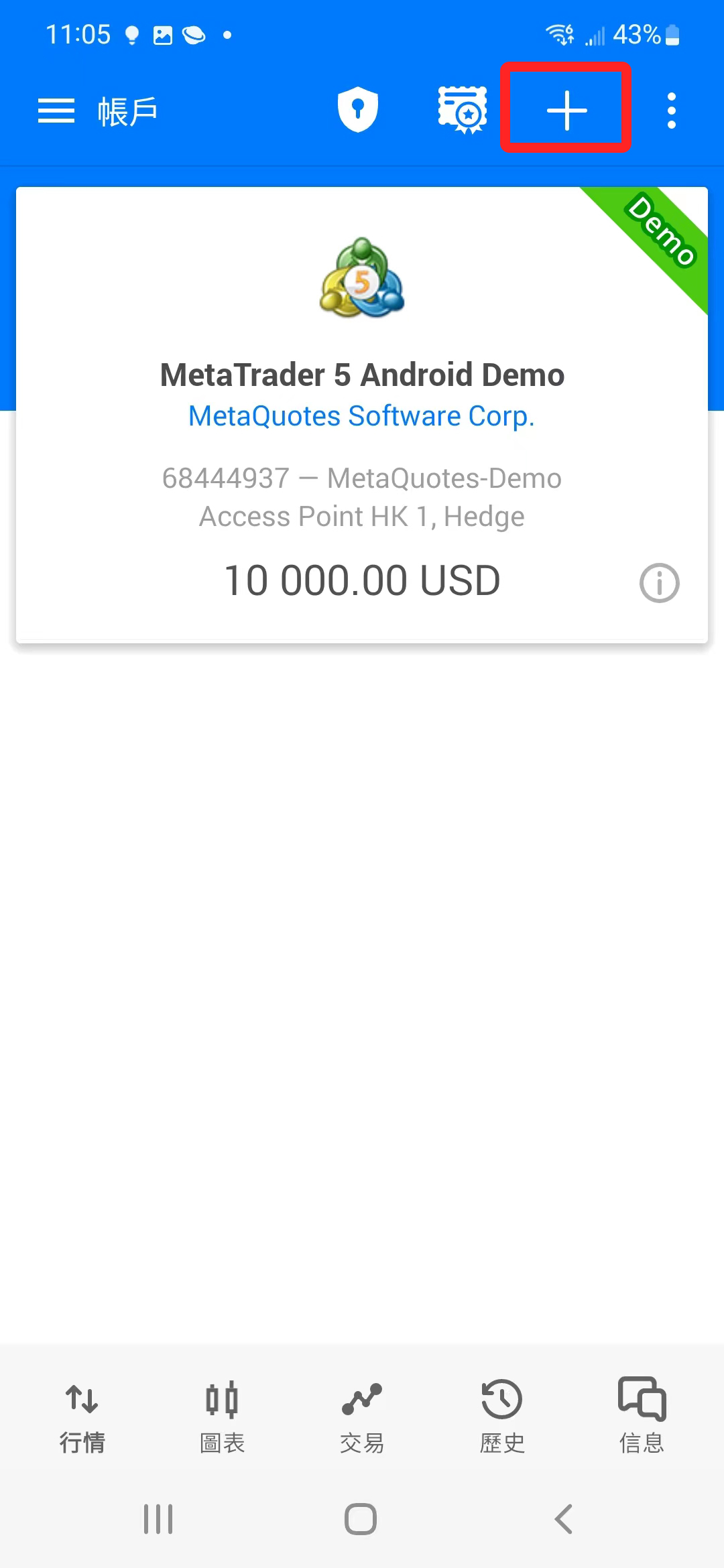Add a new account with plus icon
Image resolution: width=724 pixels, height=1568 pixels.
566,110
